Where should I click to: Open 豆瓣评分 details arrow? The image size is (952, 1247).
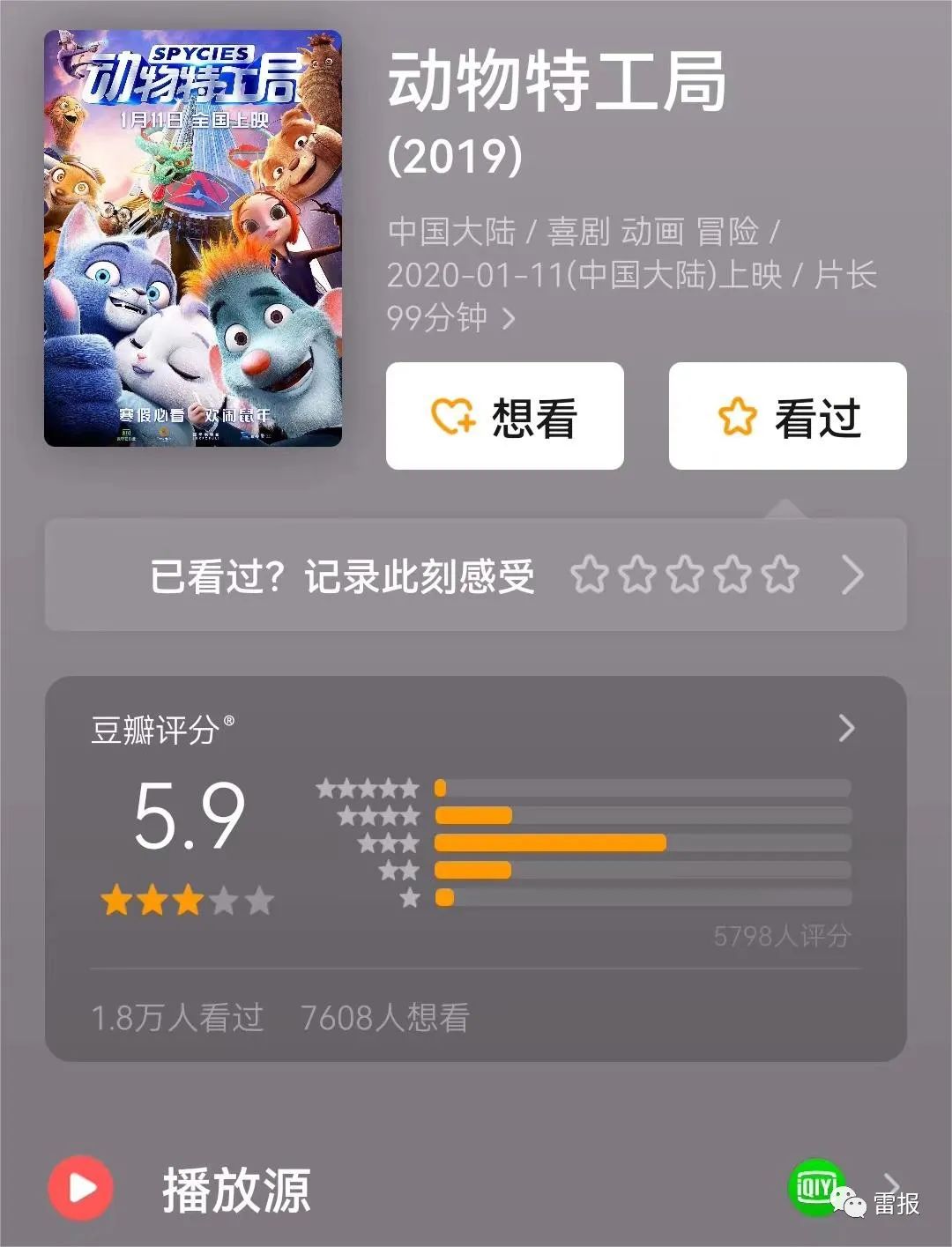[x=847, y=728]
